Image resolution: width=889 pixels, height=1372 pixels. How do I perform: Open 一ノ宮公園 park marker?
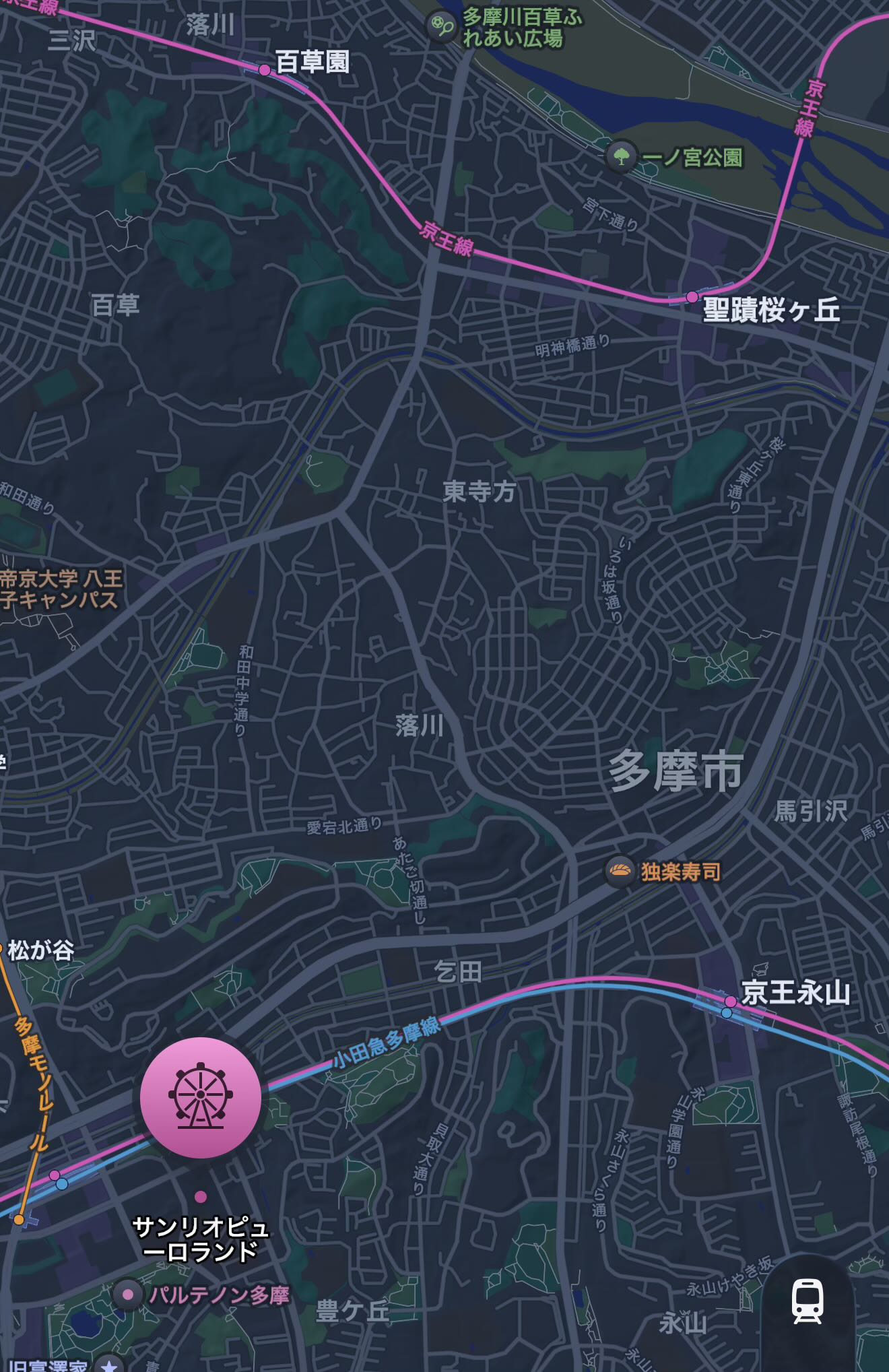click(x=621, y=157)
